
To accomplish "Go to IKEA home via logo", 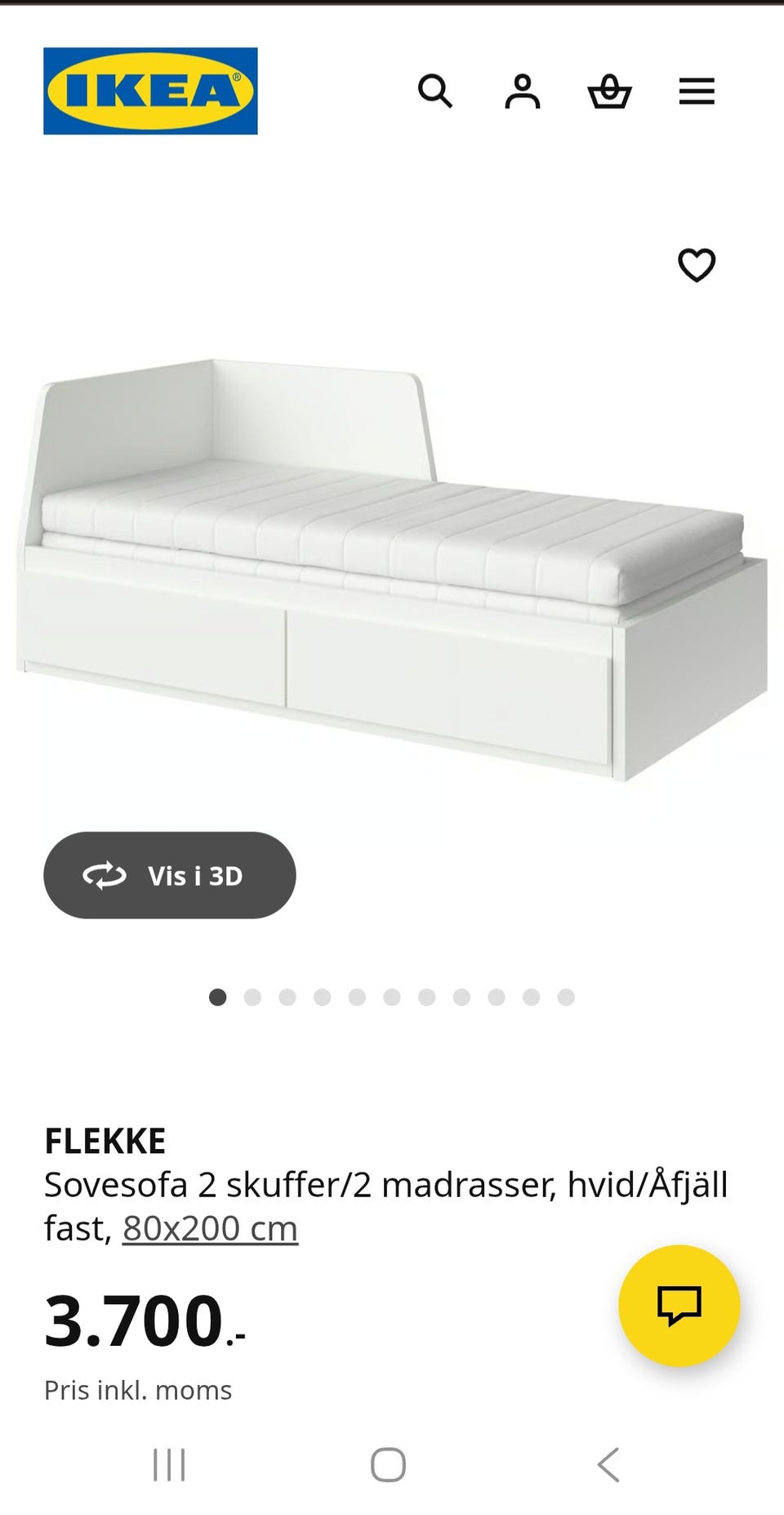I will 150,91.
